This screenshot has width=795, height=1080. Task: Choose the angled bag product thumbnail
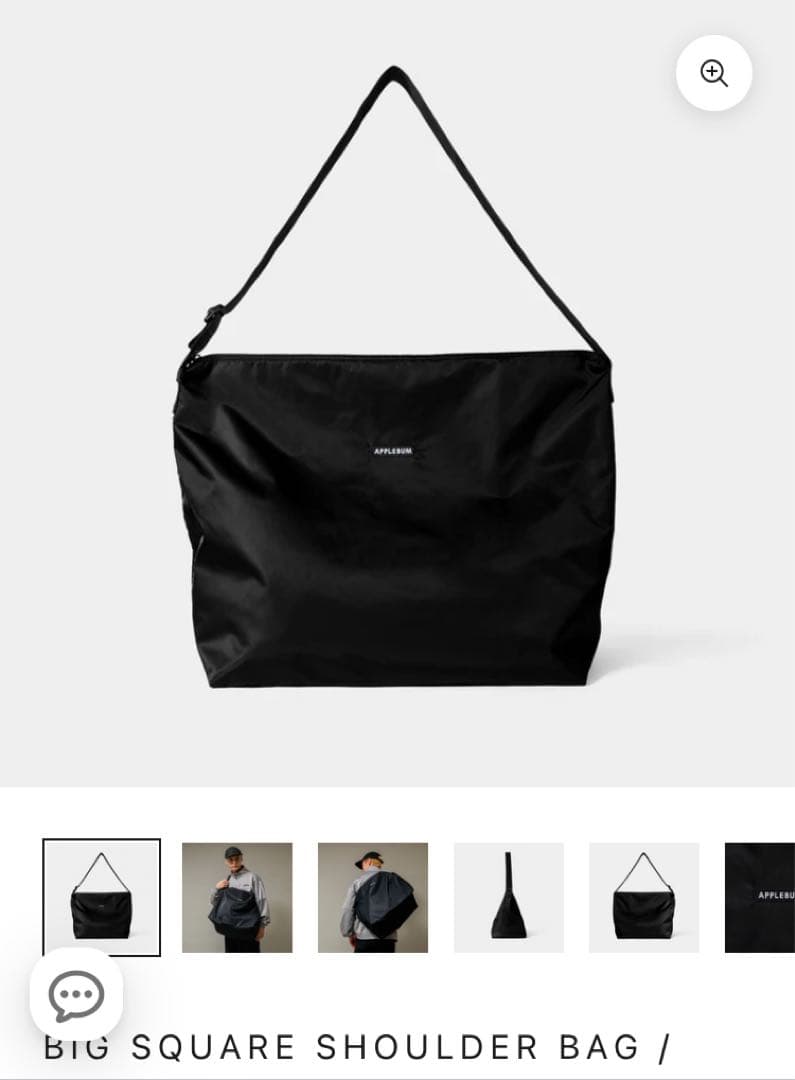point(646,895)
